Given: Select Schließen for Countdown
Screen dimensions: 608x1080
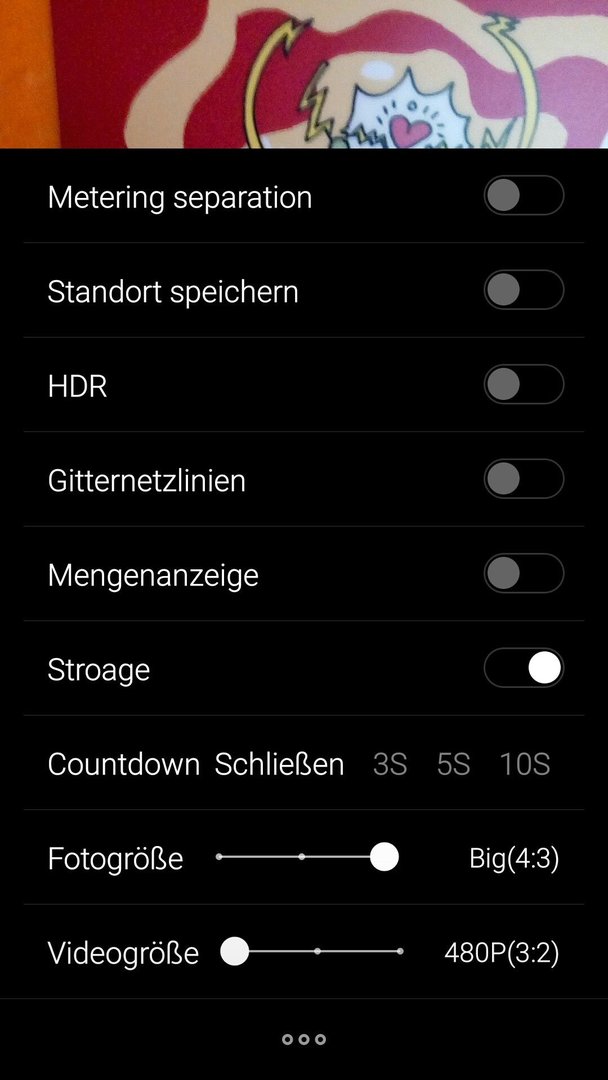Looking at the screenshot, I should click(x=279, y=765).
